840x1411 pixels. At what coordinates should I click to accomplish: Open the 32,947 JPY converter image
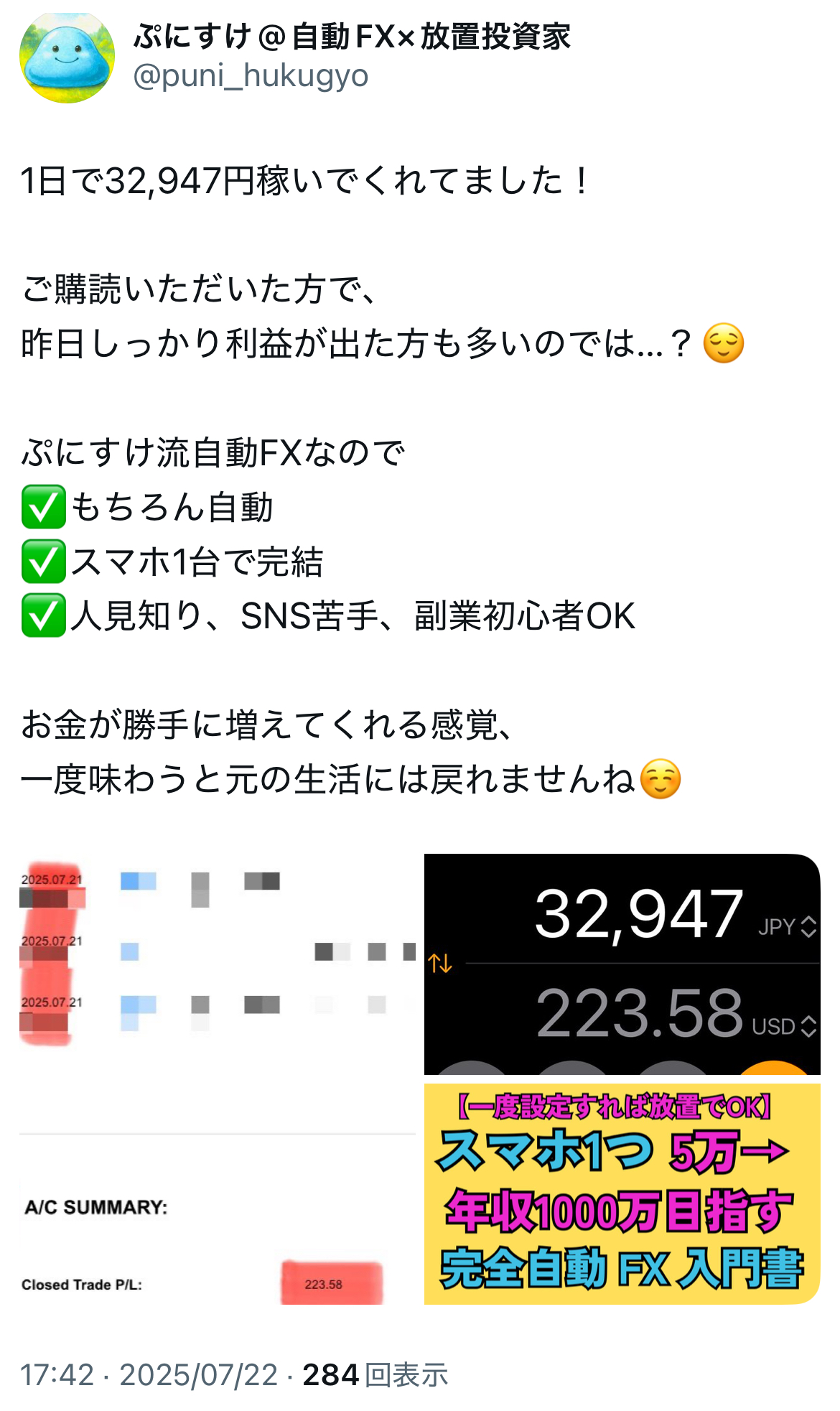[622, 964]
